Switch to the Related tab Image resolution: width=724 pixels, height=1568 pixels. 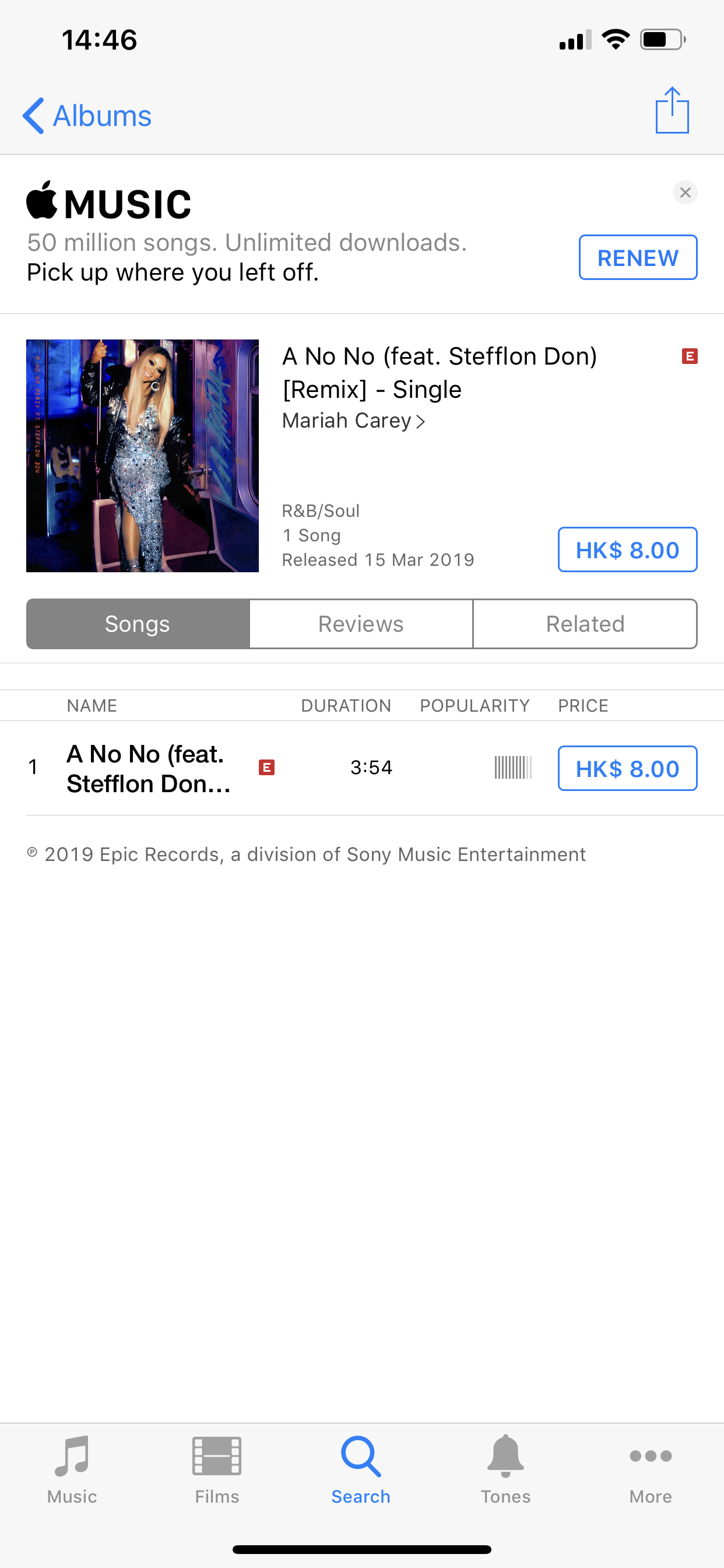(x=585, y=624)
